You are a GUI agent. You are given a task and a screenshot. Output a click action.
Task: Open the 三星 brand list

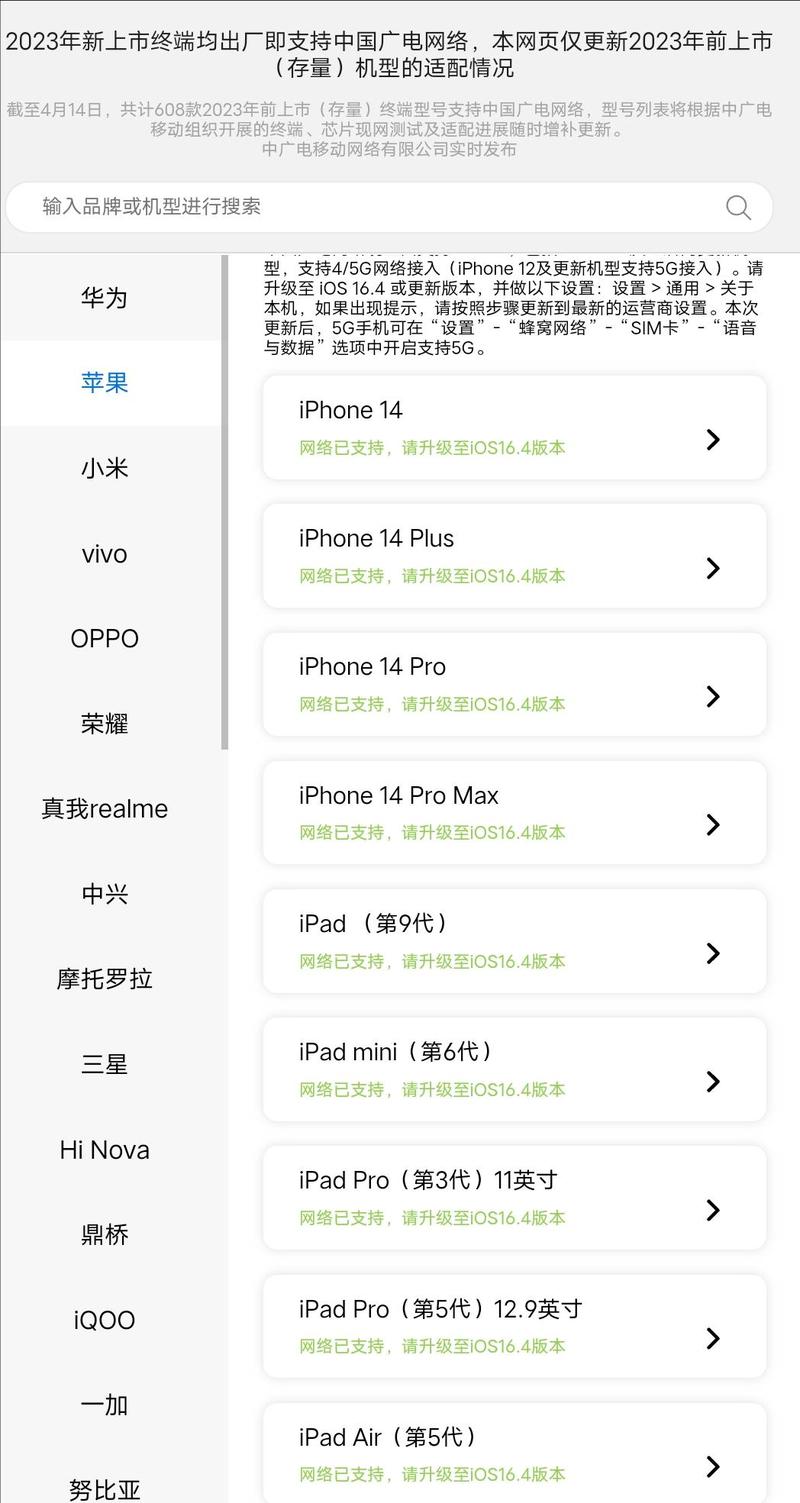pos(104,1064)
